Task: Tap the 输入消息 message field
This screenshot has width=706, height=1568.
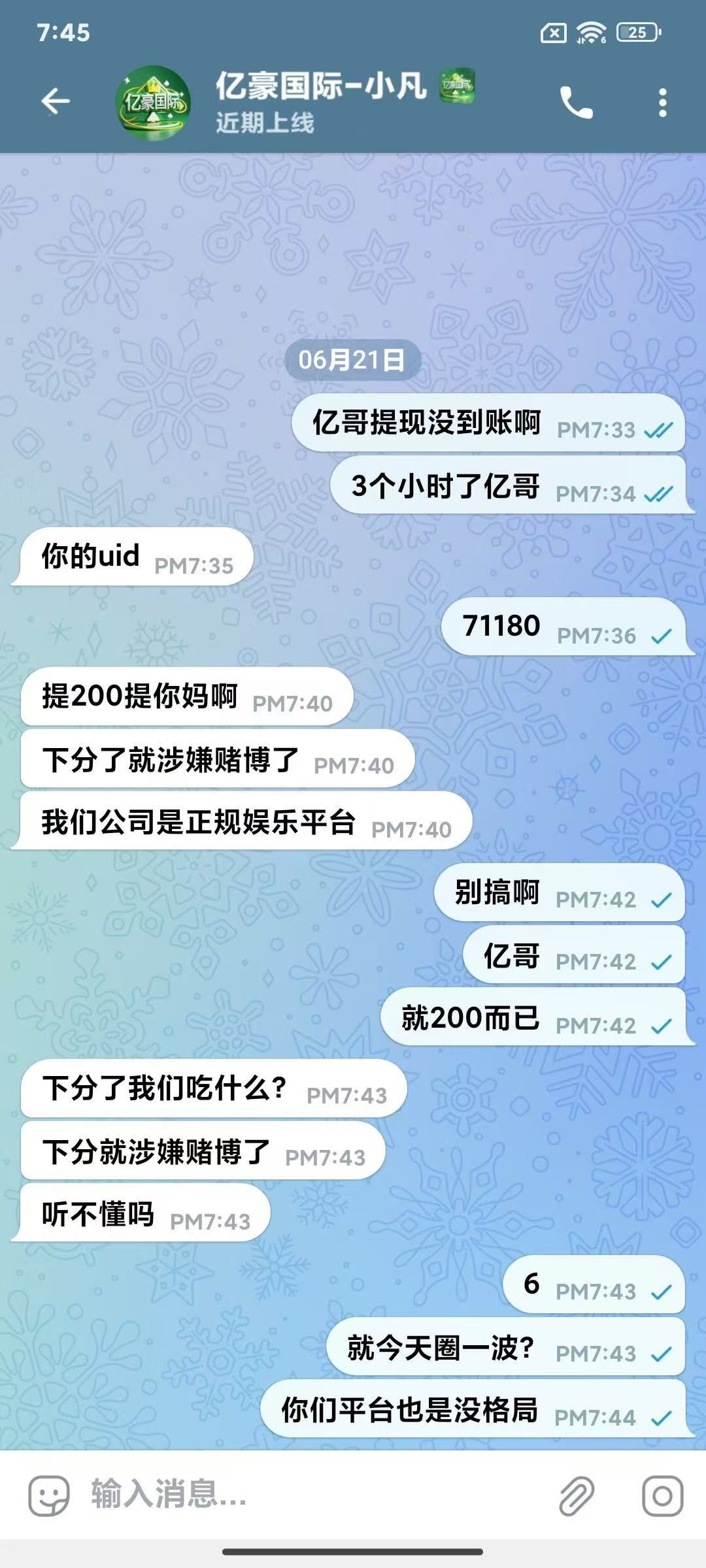Action: [x=314, y=1495]
